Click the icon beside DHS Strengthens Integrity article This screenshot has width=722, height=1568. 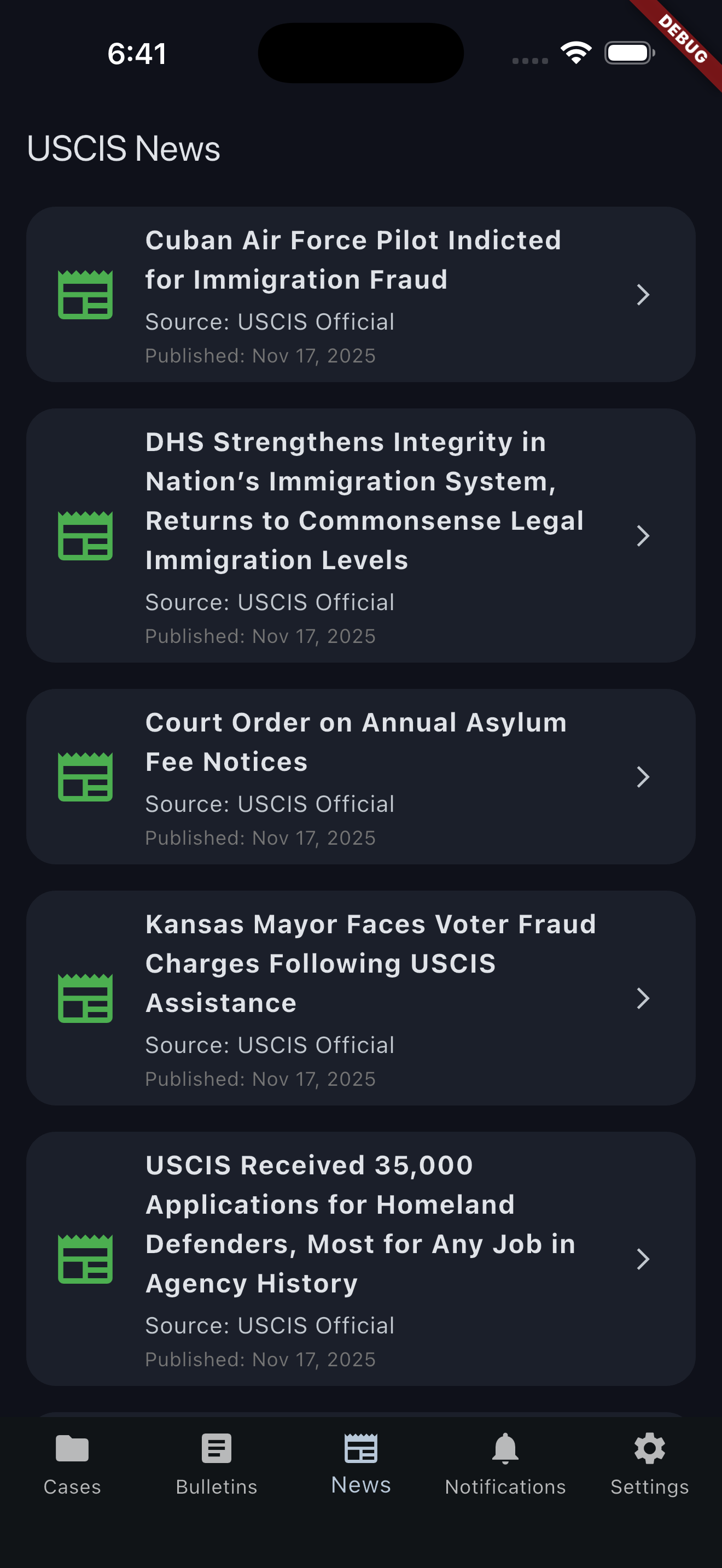click(x=85, y=536)
